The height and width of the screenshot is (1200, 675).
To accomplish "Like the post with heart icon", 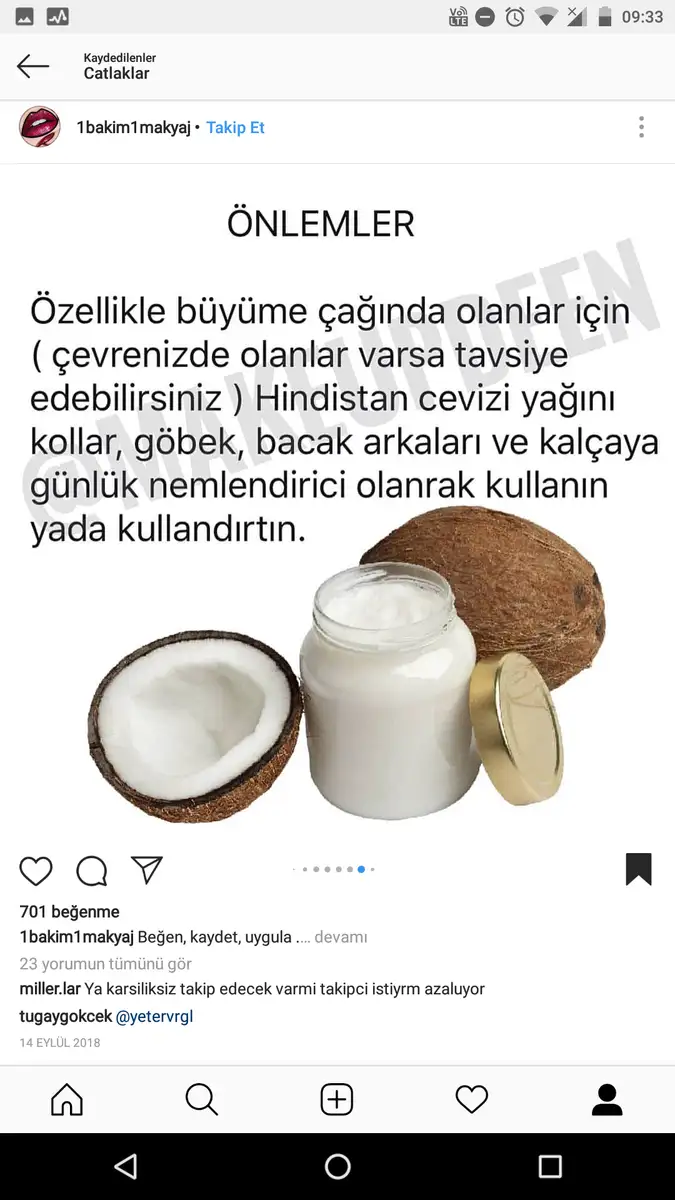I will (36, 871).
